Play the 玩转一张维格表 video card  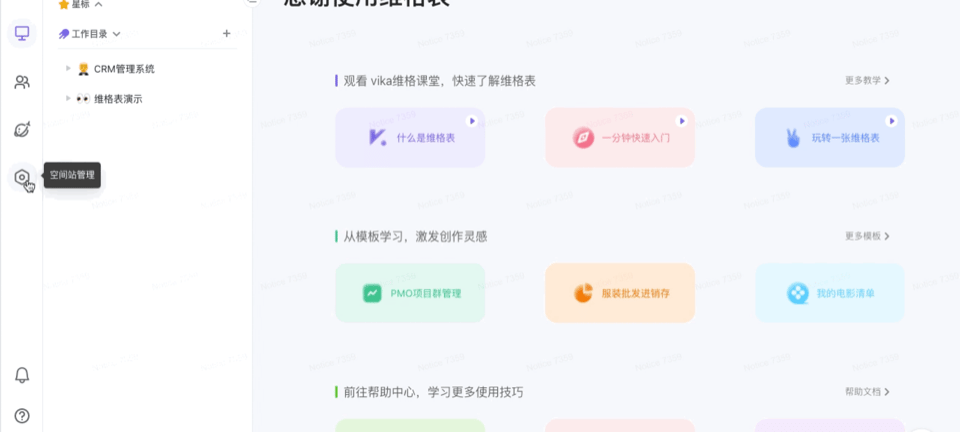coord(830,138)
